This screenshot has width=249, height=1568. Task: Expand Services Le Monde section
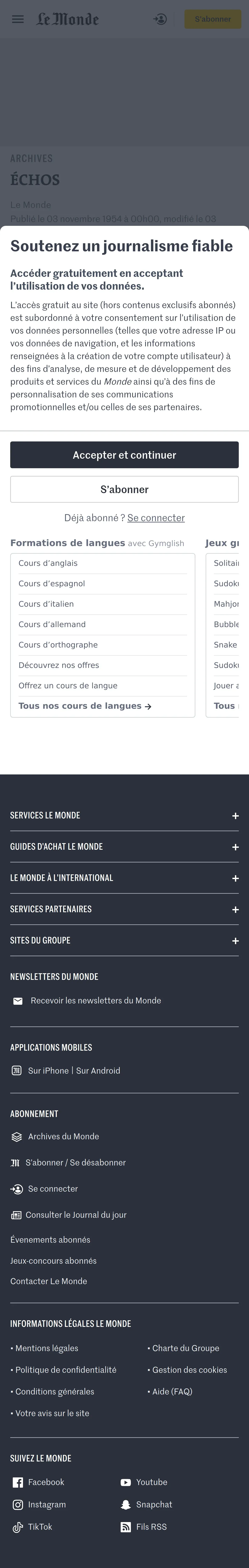point(124,816)
